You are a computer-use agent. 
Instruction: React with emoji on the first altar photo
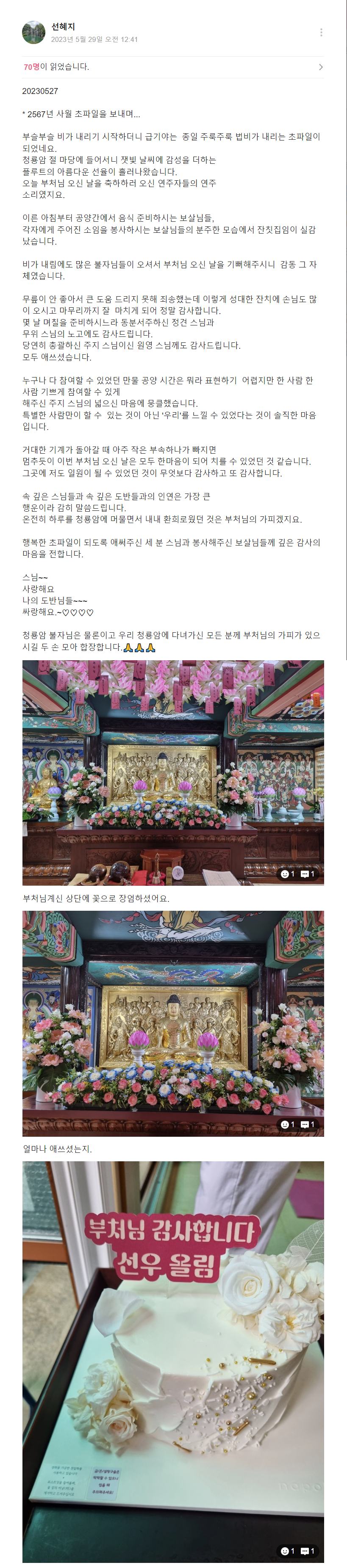point(287,874)
